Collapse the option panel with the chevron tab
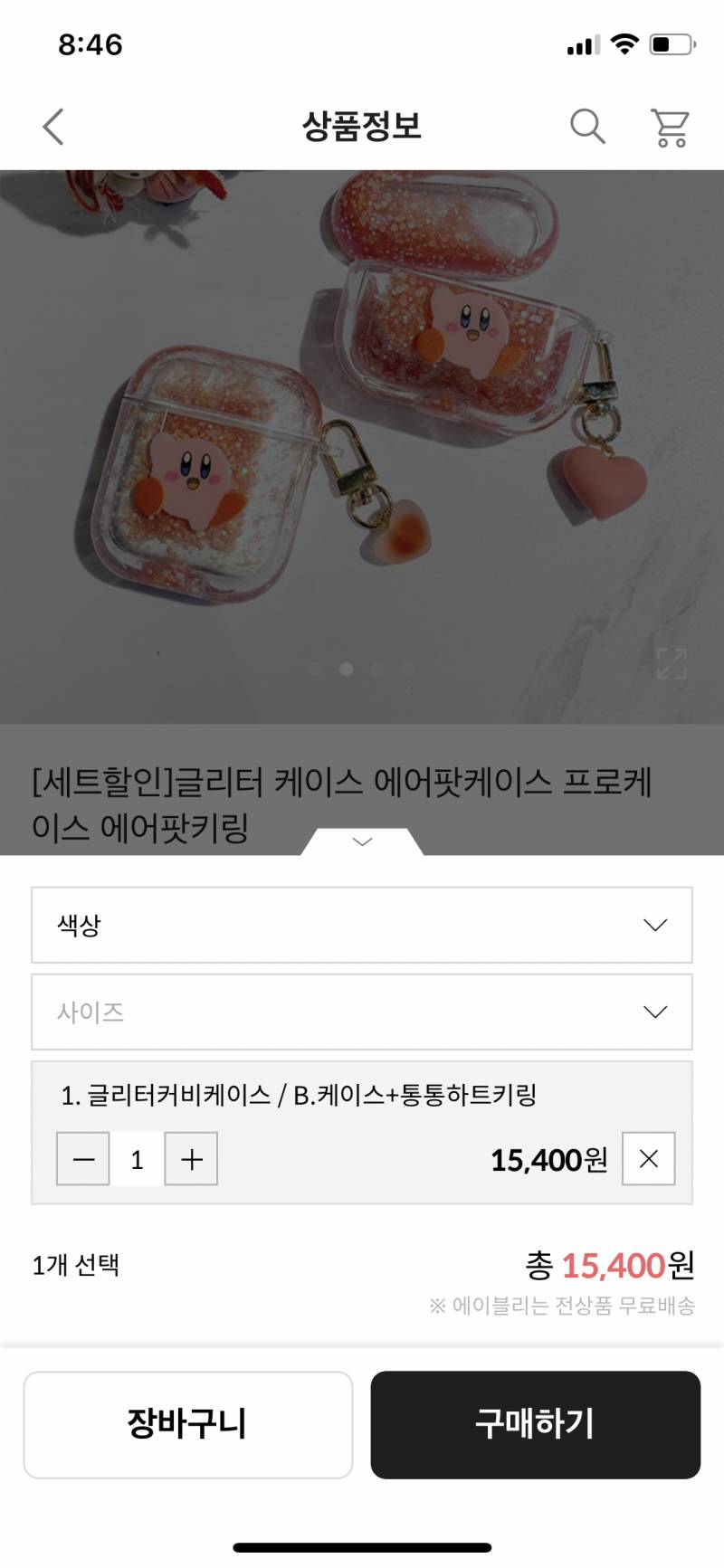The width and height of the screenshot is (724, 1568). pyautogui.click(x=362, y=841)
